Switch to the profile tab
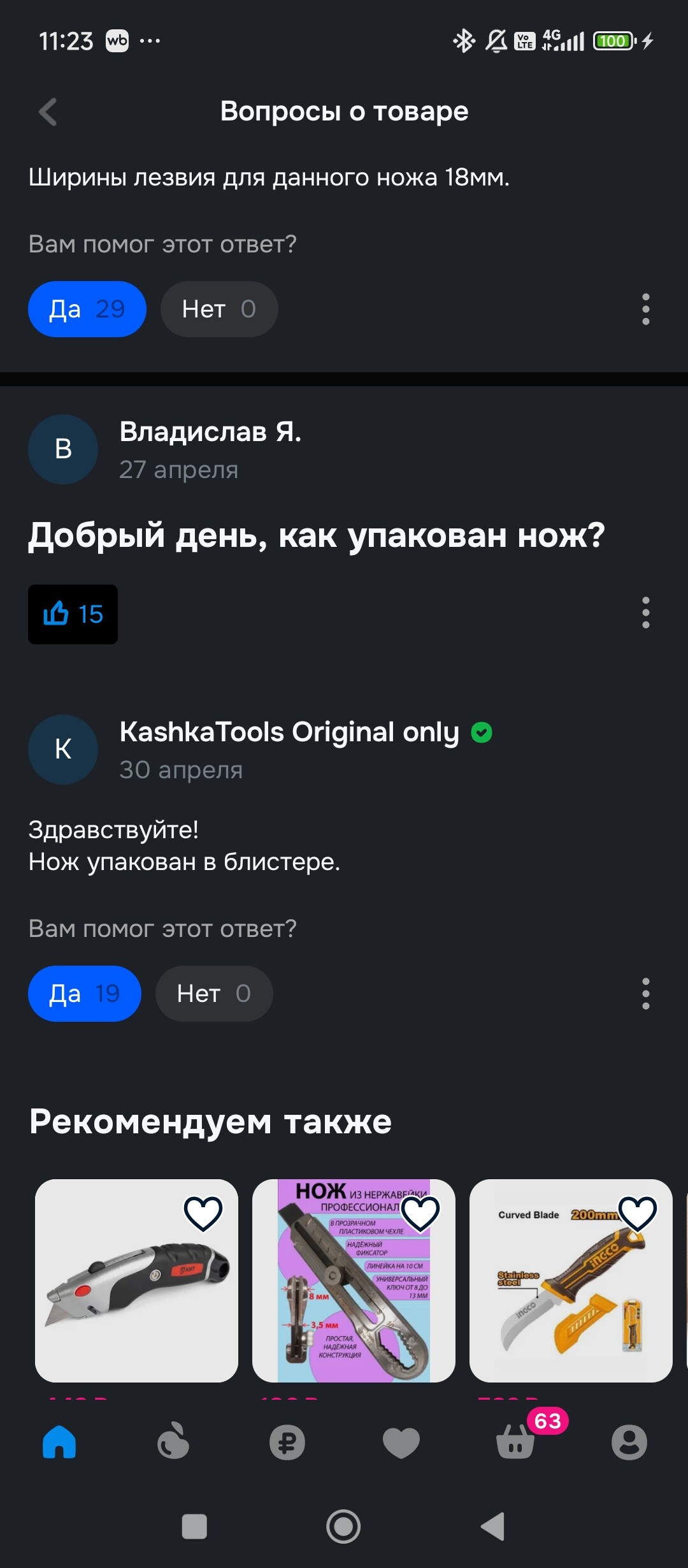The height and width of the screenshot is (1568, 688). 629,1442
